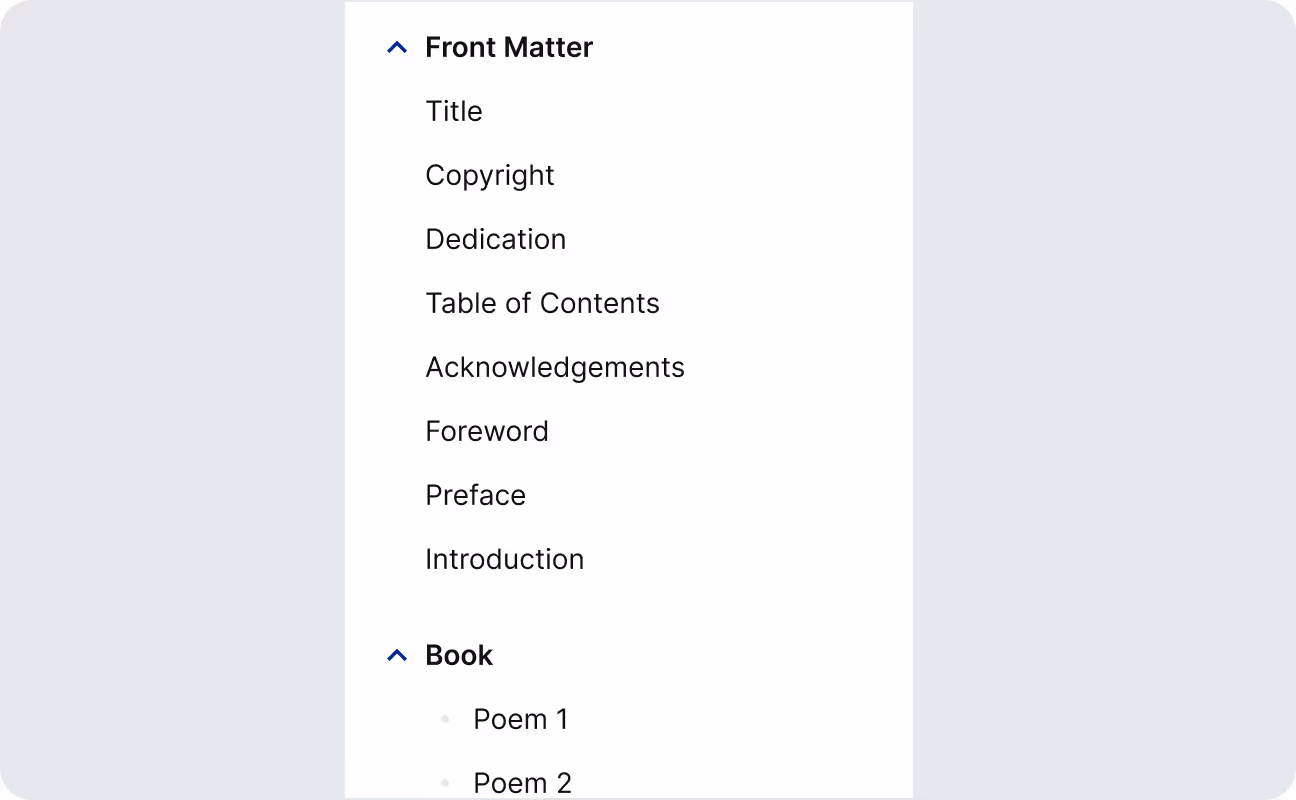
Task: Open Poem 2
Action: coord(522,783)
